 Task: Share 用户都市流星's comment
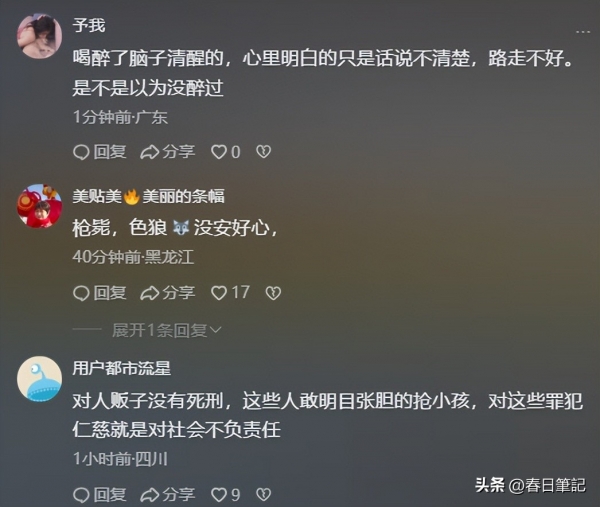point(167,494)
